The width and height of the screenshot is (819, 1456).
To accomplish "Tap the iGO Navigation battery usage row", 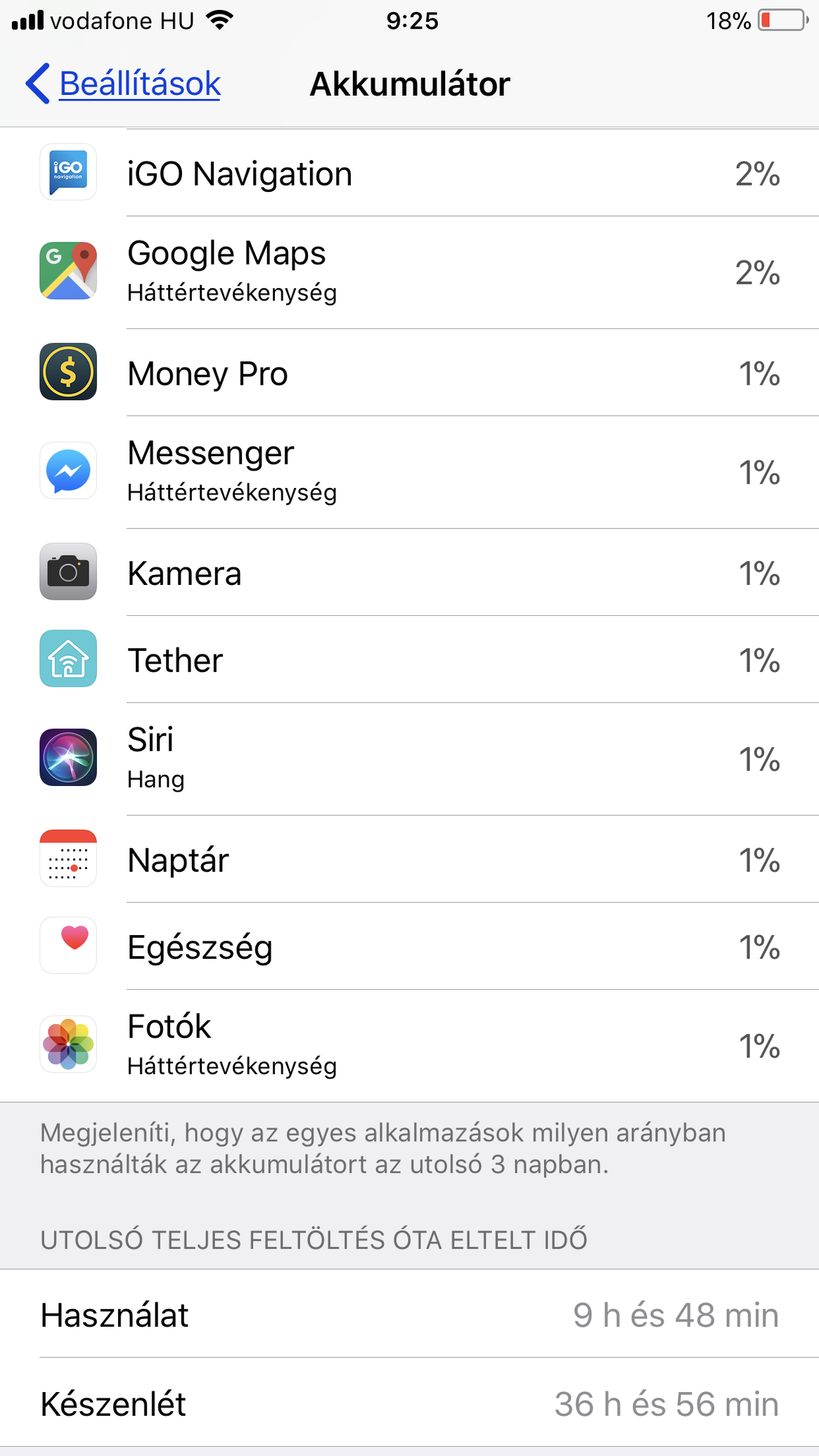I will click(x=409, y=173).
